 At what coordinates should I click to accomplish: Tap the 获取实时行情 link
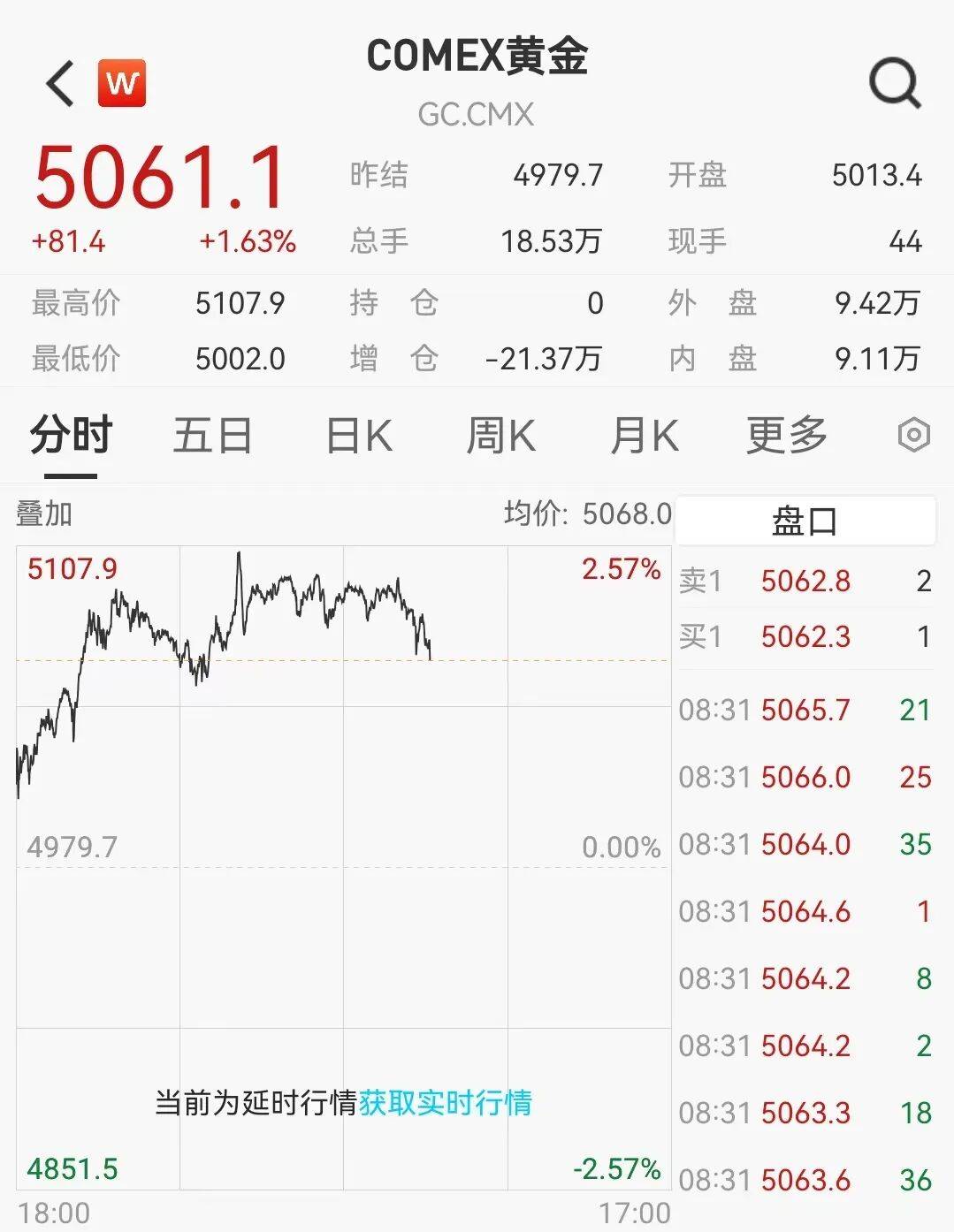pyautogui.click(x=445, y=1102)
